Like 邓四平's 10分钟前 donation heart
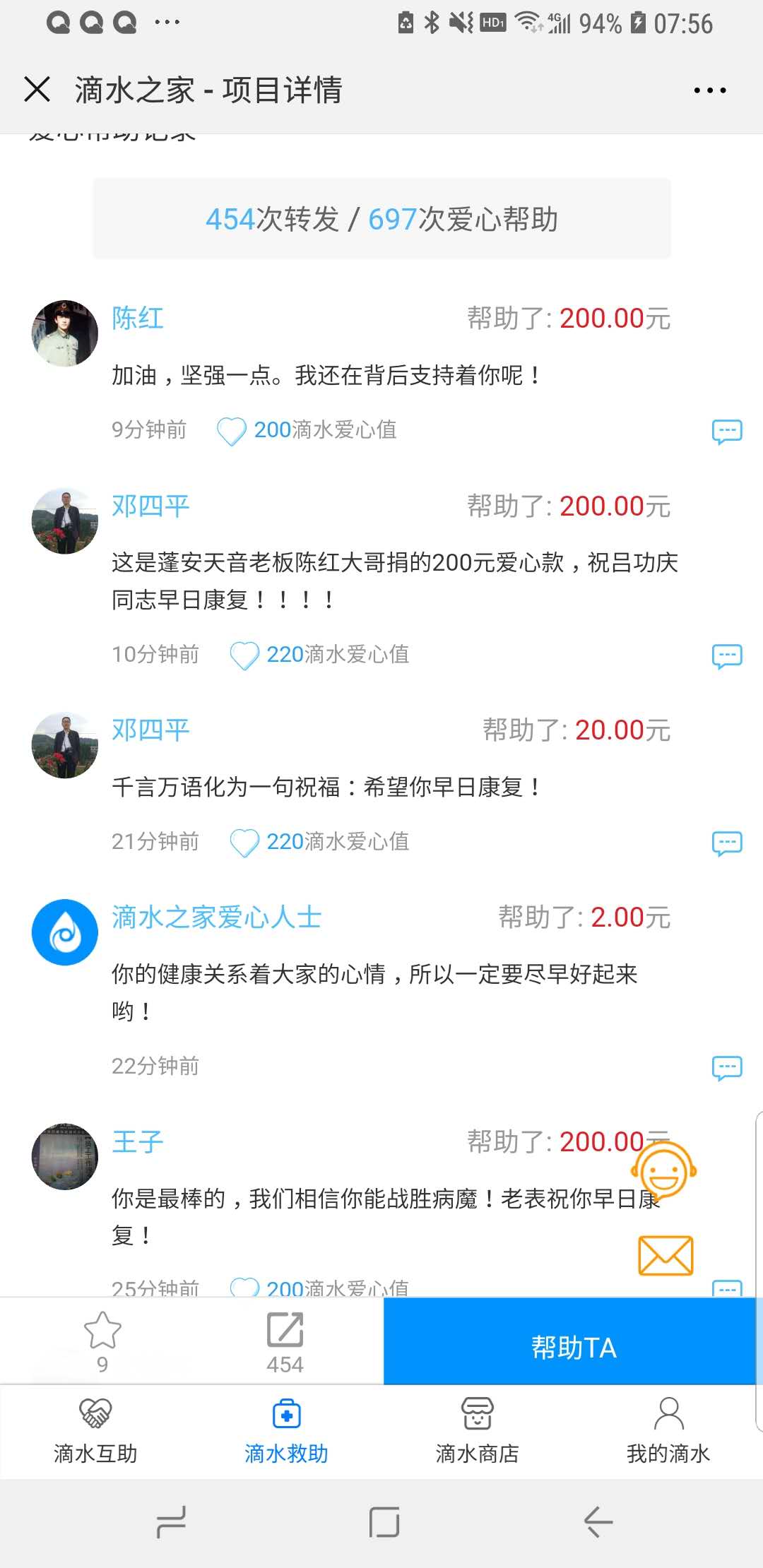 point(244,655)
